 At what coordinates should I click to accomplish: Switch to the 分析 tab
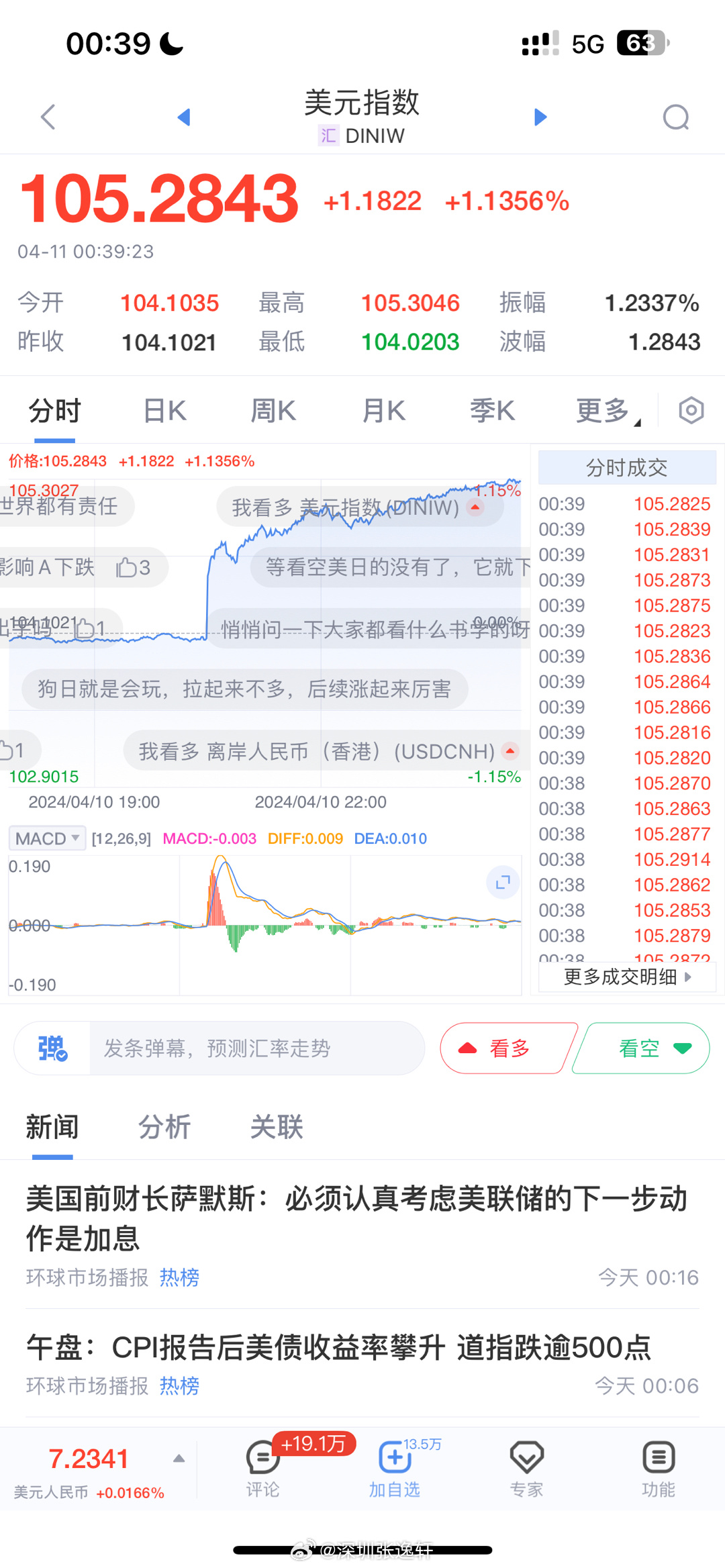164,1127
